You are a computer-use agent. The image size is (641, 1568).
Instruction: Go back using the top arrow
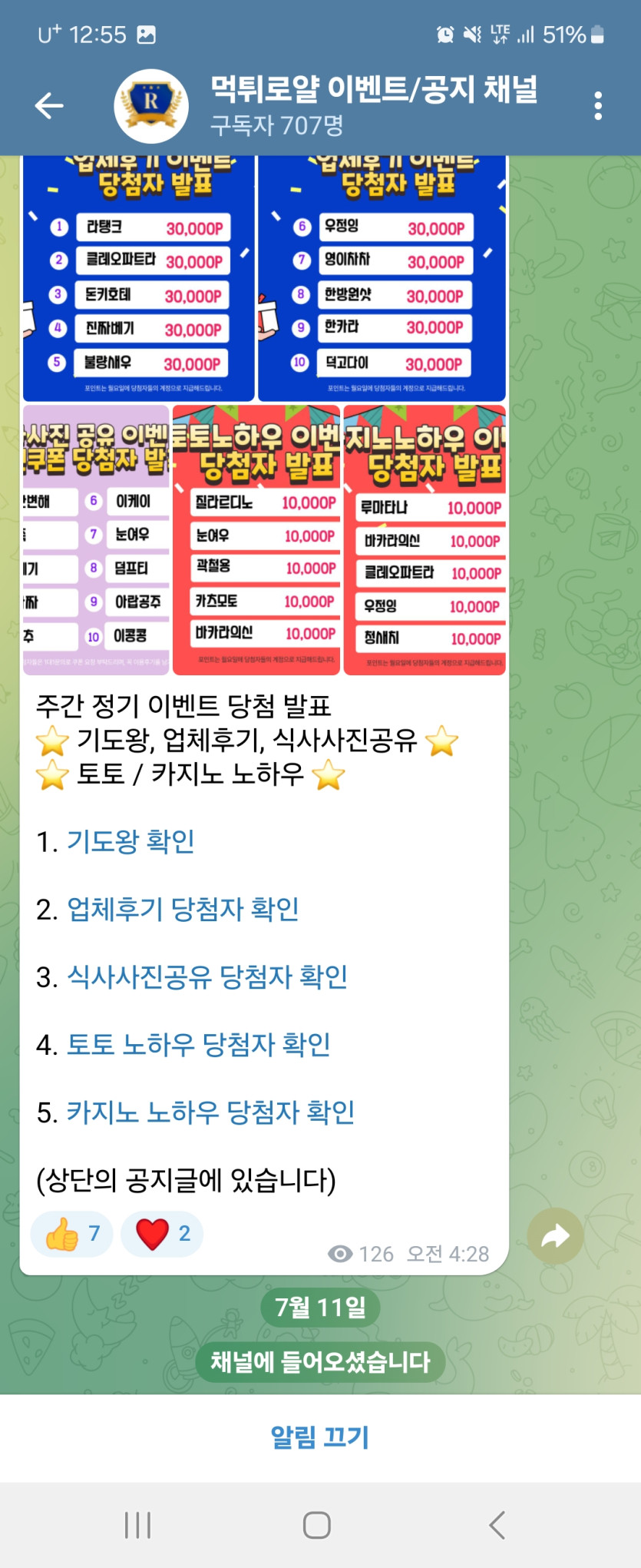49,105
